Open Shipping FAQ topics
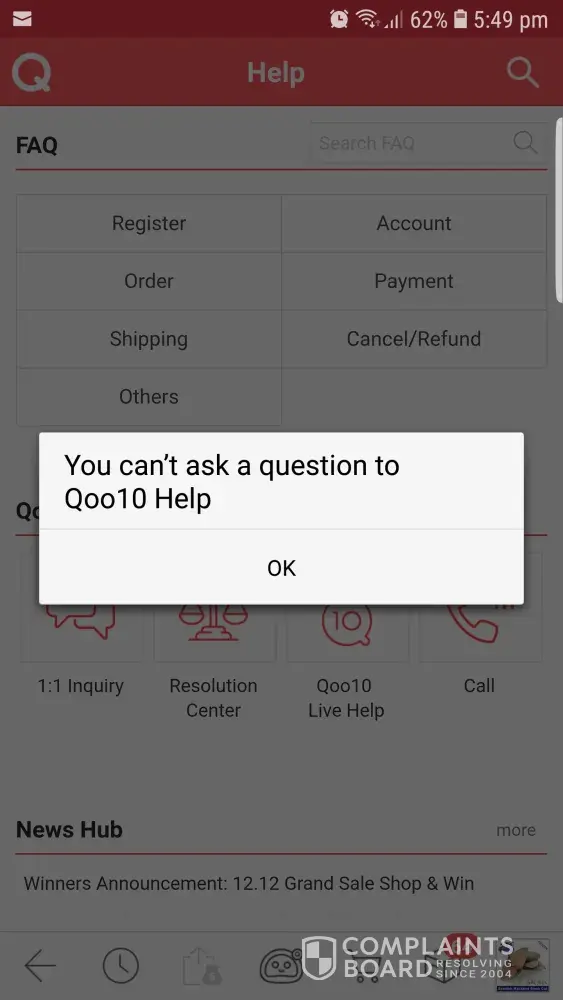 coord(149,339)
